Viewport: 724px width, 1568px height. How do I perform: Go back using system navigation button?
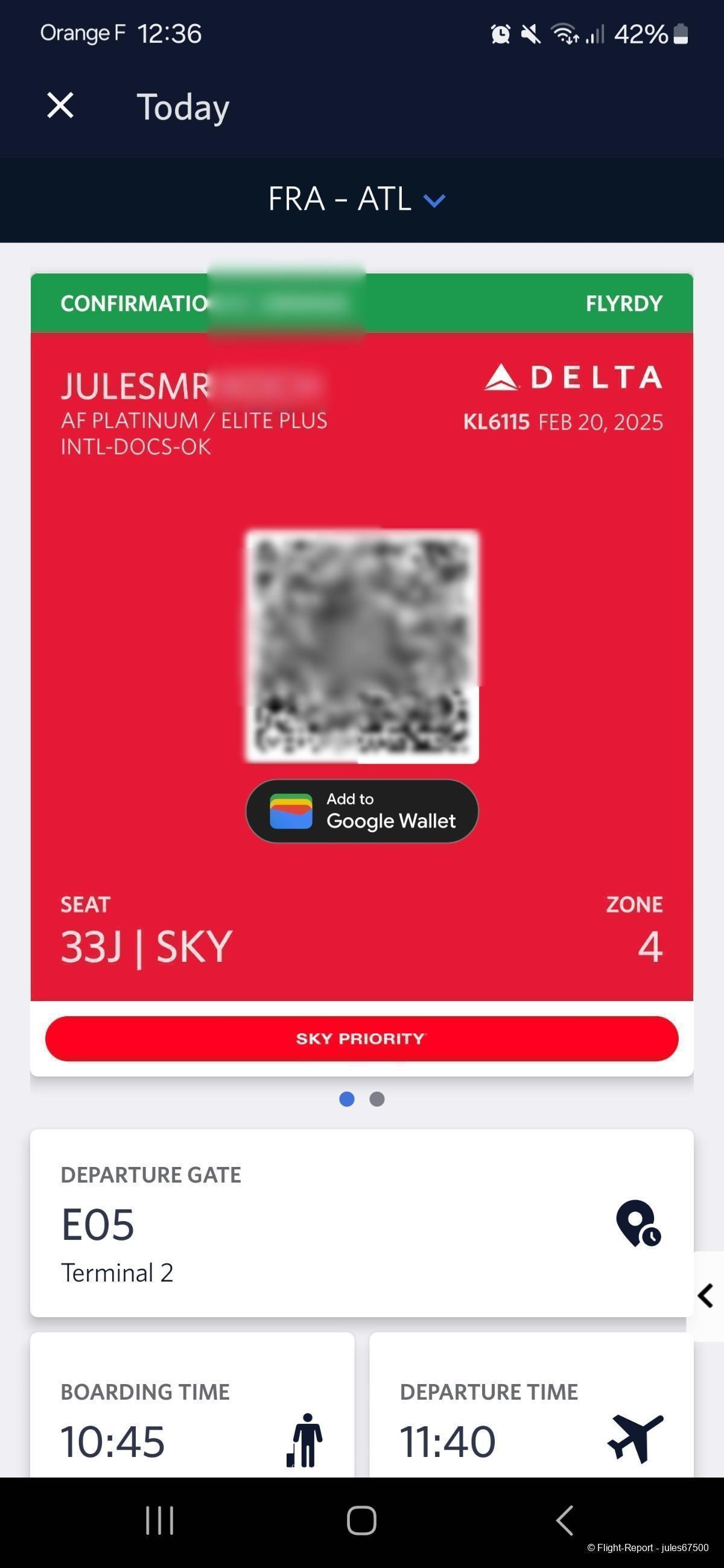[565, 1520]
